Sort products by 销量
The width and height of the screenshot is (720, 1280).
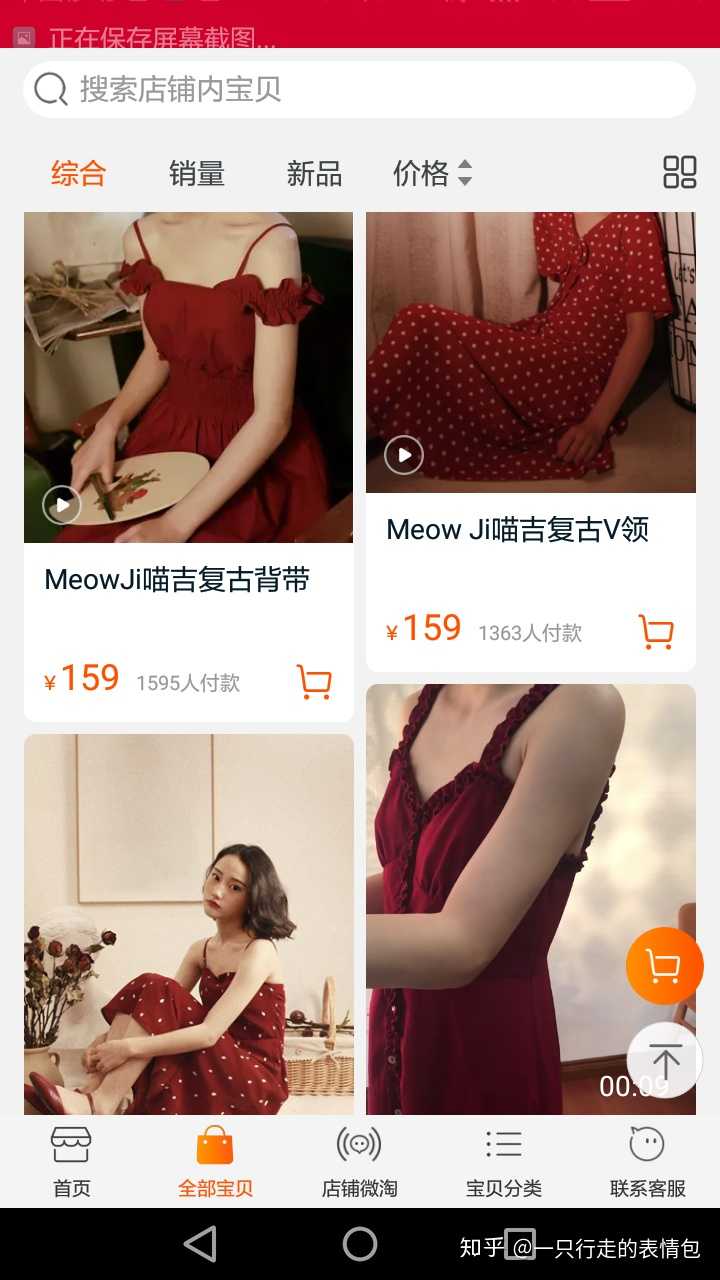point(197,174)
